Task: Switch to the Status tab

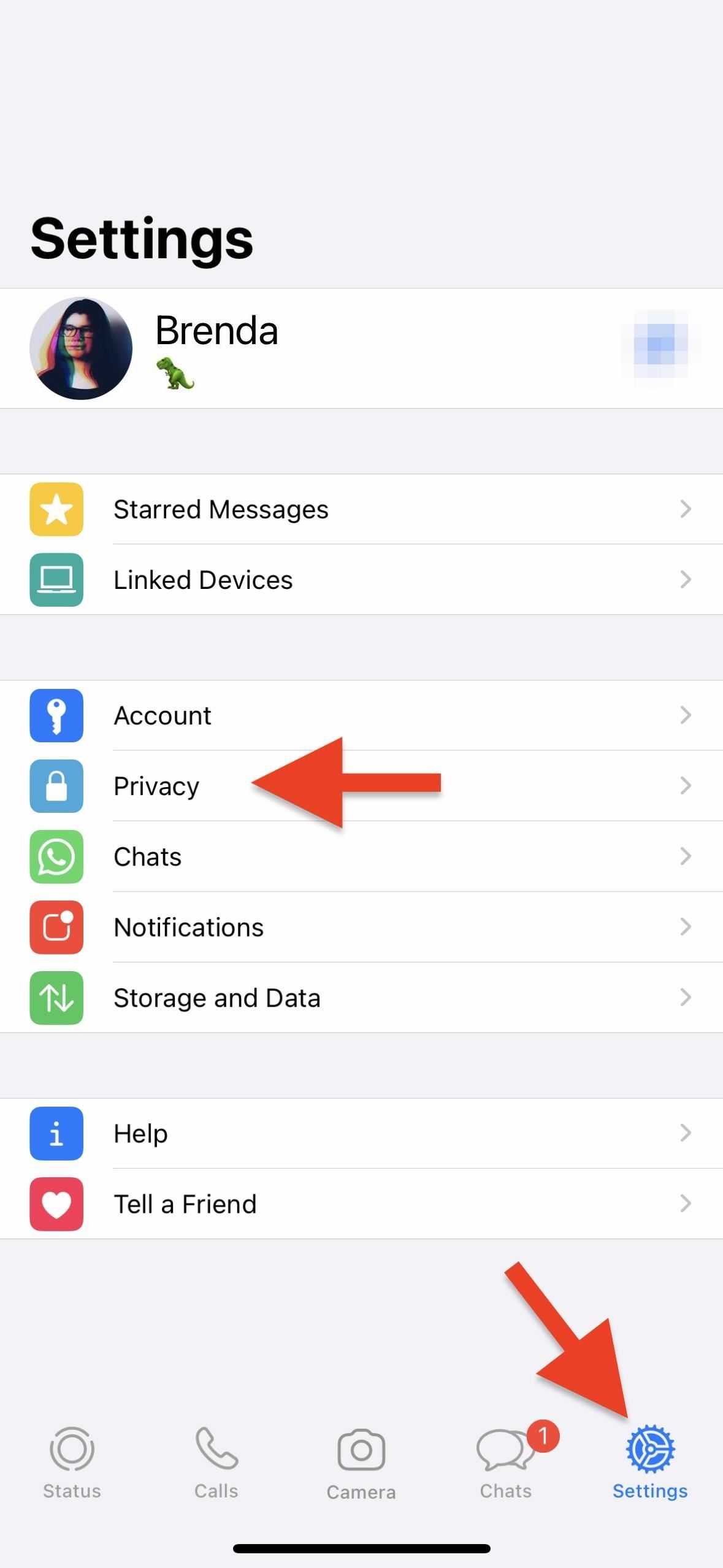Action: pyautogui.click(x=72, y=1463)
